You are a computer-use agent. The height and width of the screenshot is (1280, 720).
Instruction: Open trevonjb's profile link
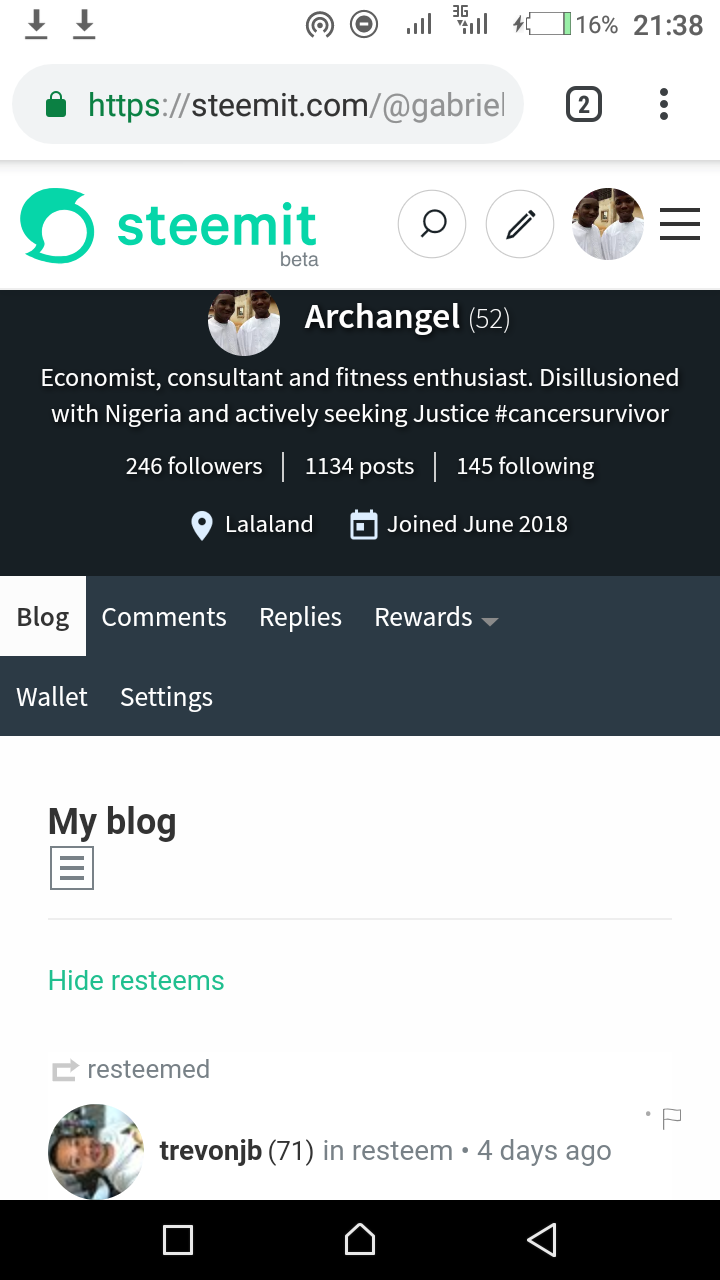point(211,1150)
